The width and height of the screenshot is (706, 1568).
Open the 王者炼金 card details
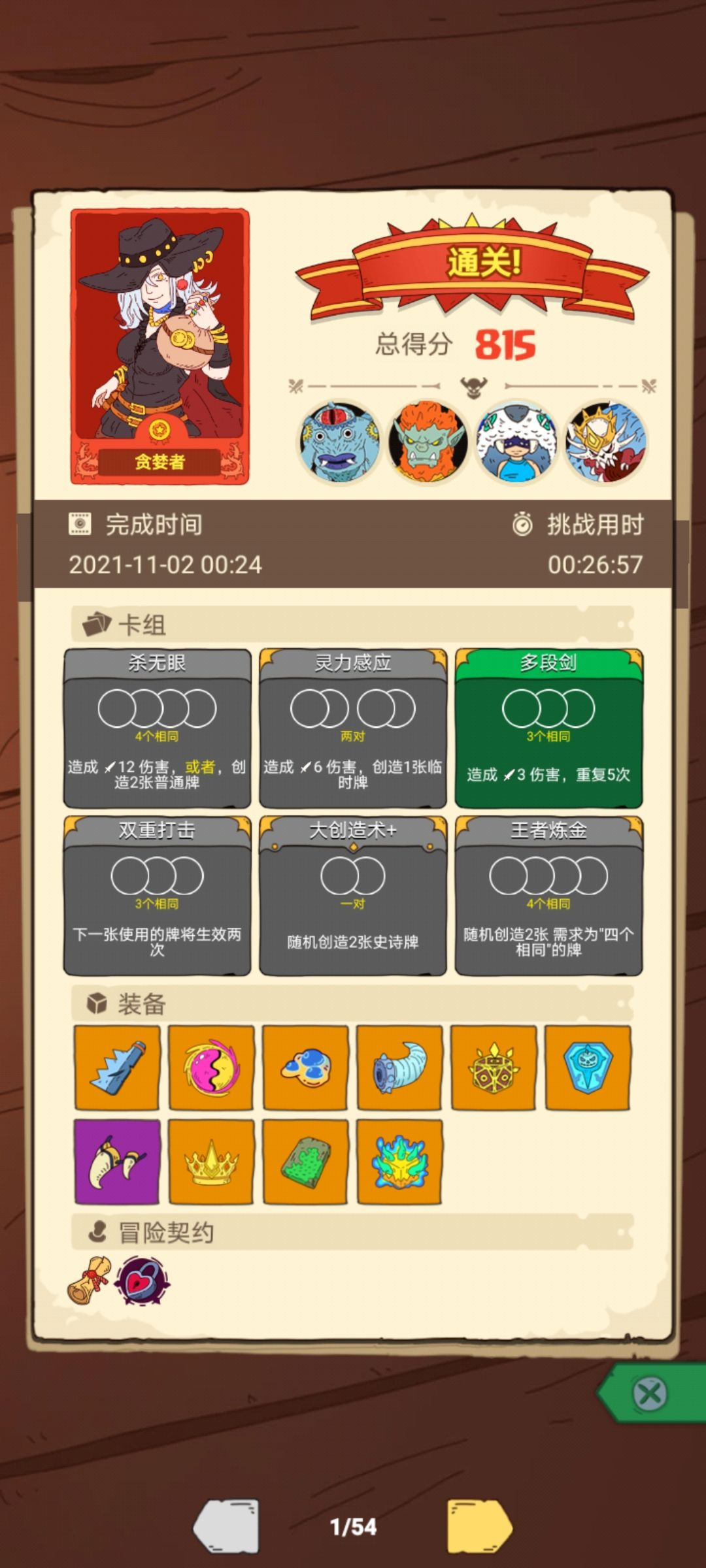click(548, 896)
